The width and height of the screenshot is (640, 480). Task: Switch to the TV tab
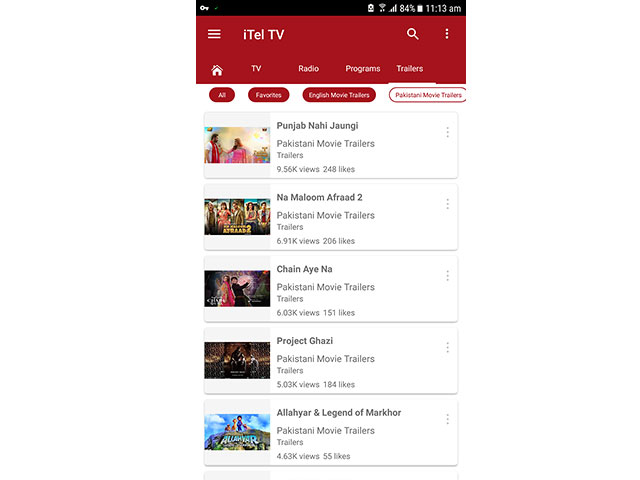(x=257, y=69)
